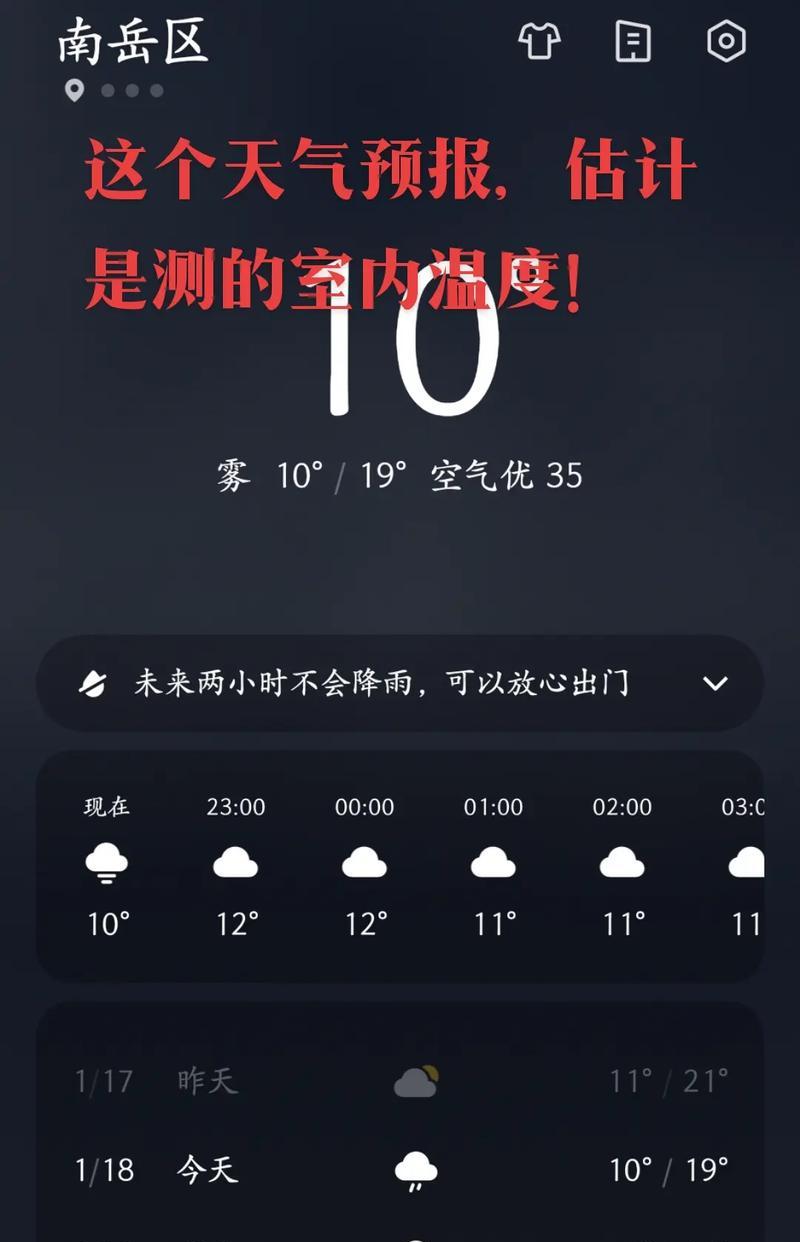
Task: Open today's 1/18 daily forecast row
Action: click(x=400, y=1169)
